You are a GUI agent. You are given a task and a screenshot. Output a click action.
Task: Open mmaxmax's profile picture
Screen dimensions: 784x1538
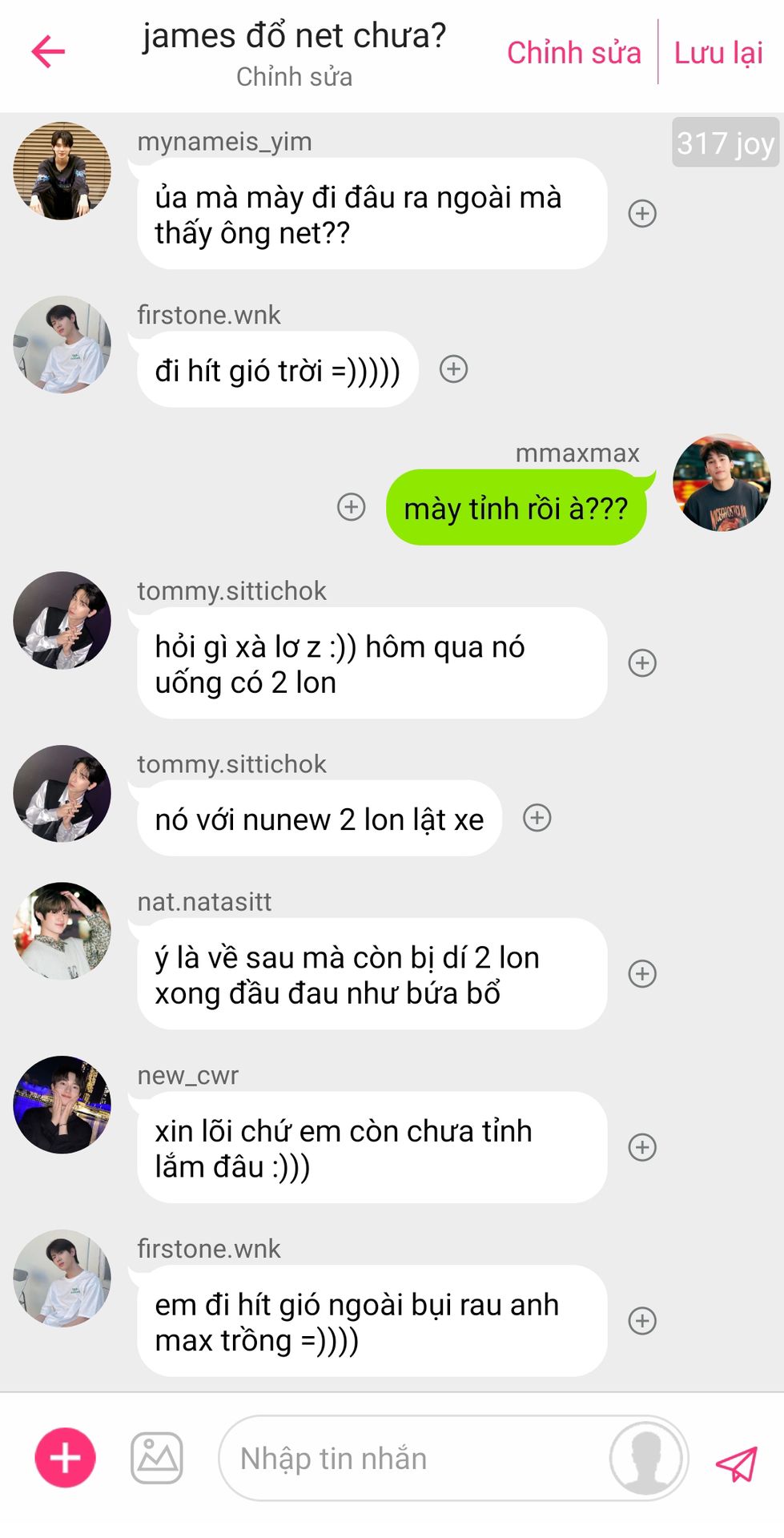[x=722, y=483]
